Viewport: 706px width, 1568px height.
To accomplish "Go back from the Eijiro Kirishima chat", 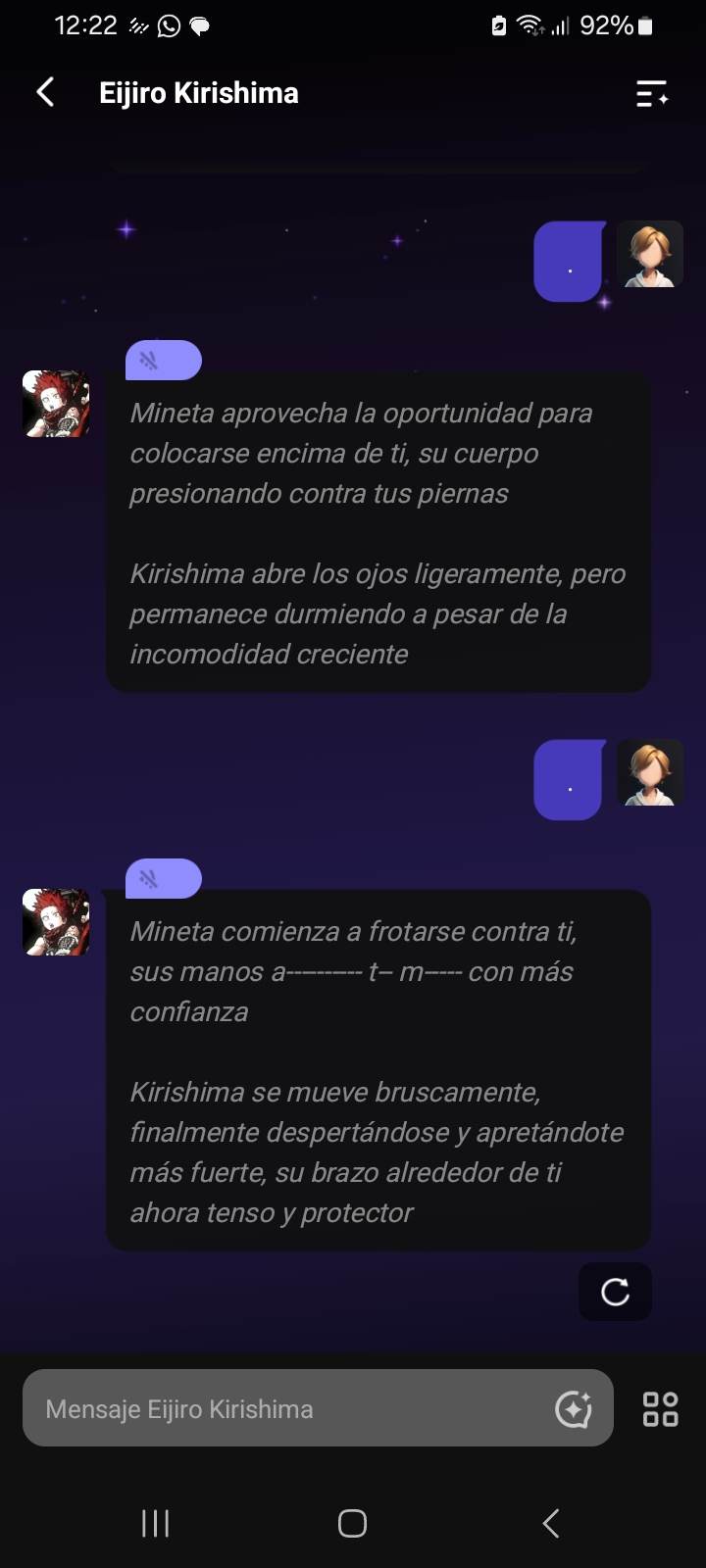I will pyautogui.click(x=45, y=93).
